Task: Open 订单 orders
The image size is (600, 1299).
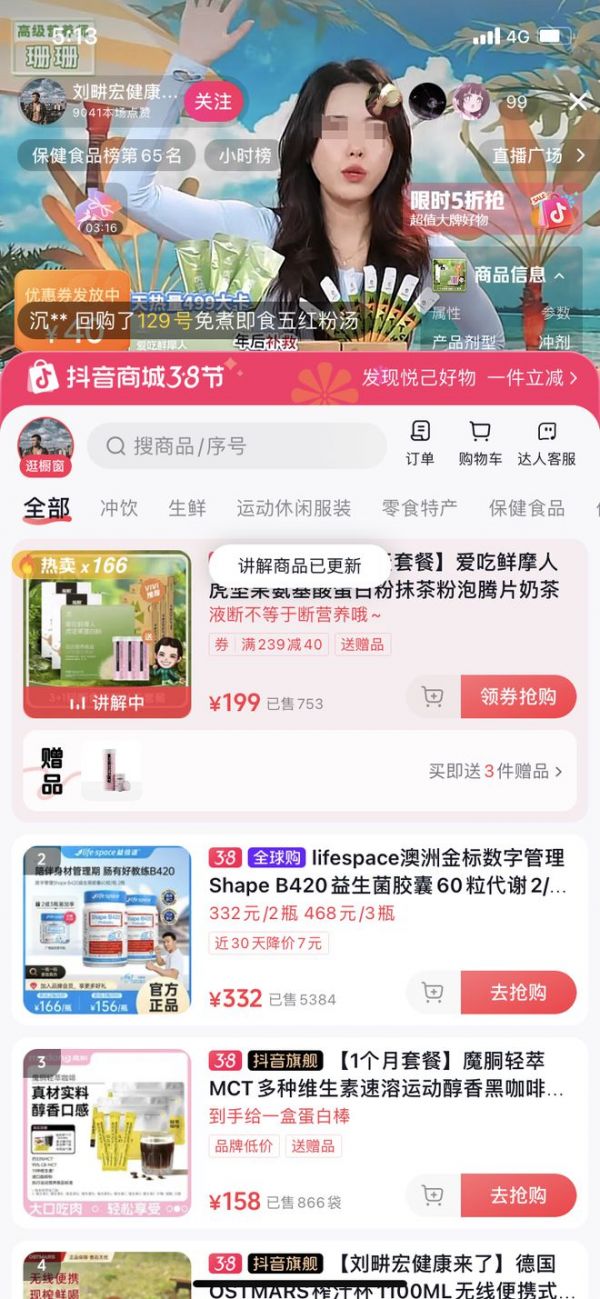Action: pos(420,443)
